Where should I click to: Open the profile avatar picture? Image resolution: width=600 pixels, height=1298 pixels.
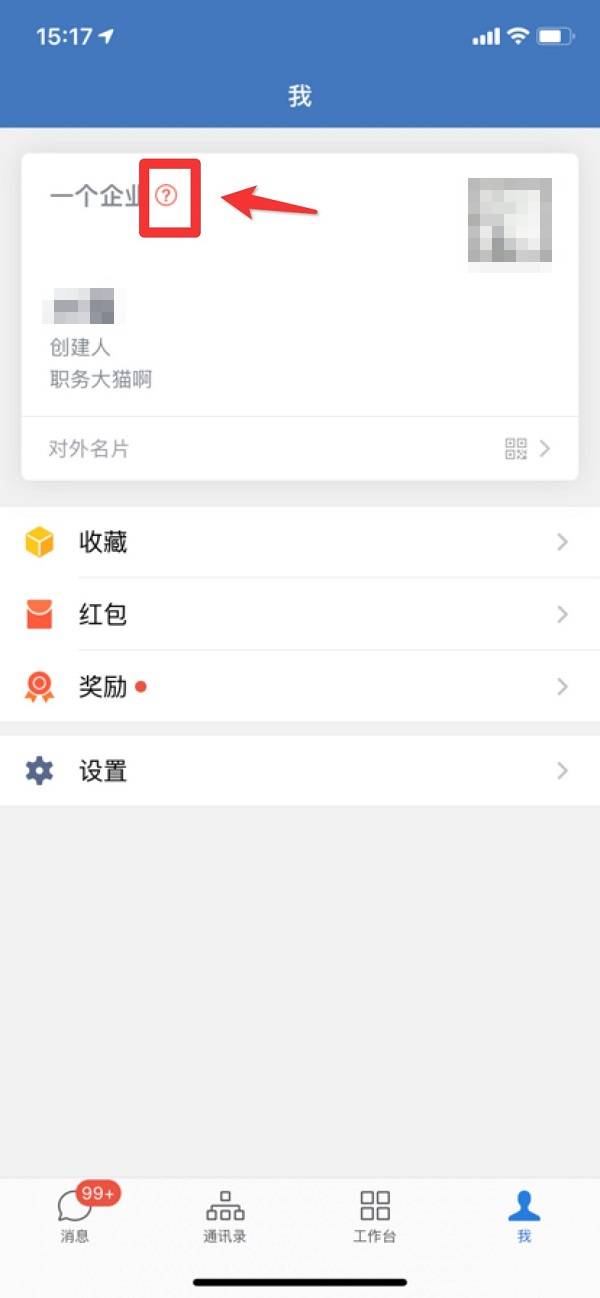509,220
